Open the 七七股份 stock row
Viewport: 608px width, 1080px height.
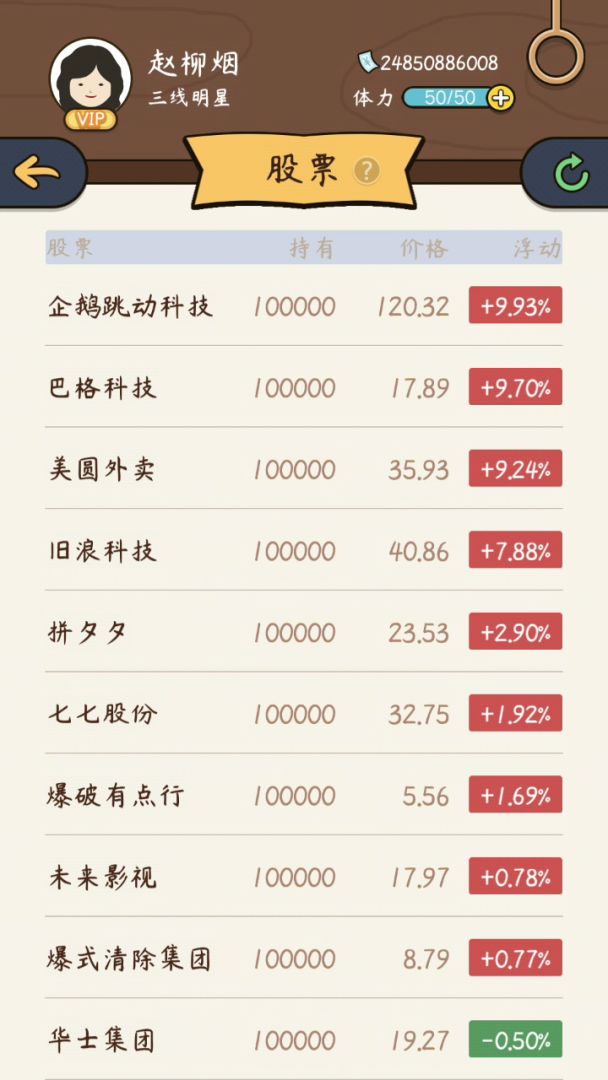pyautogui.click(x=303, y=714)
